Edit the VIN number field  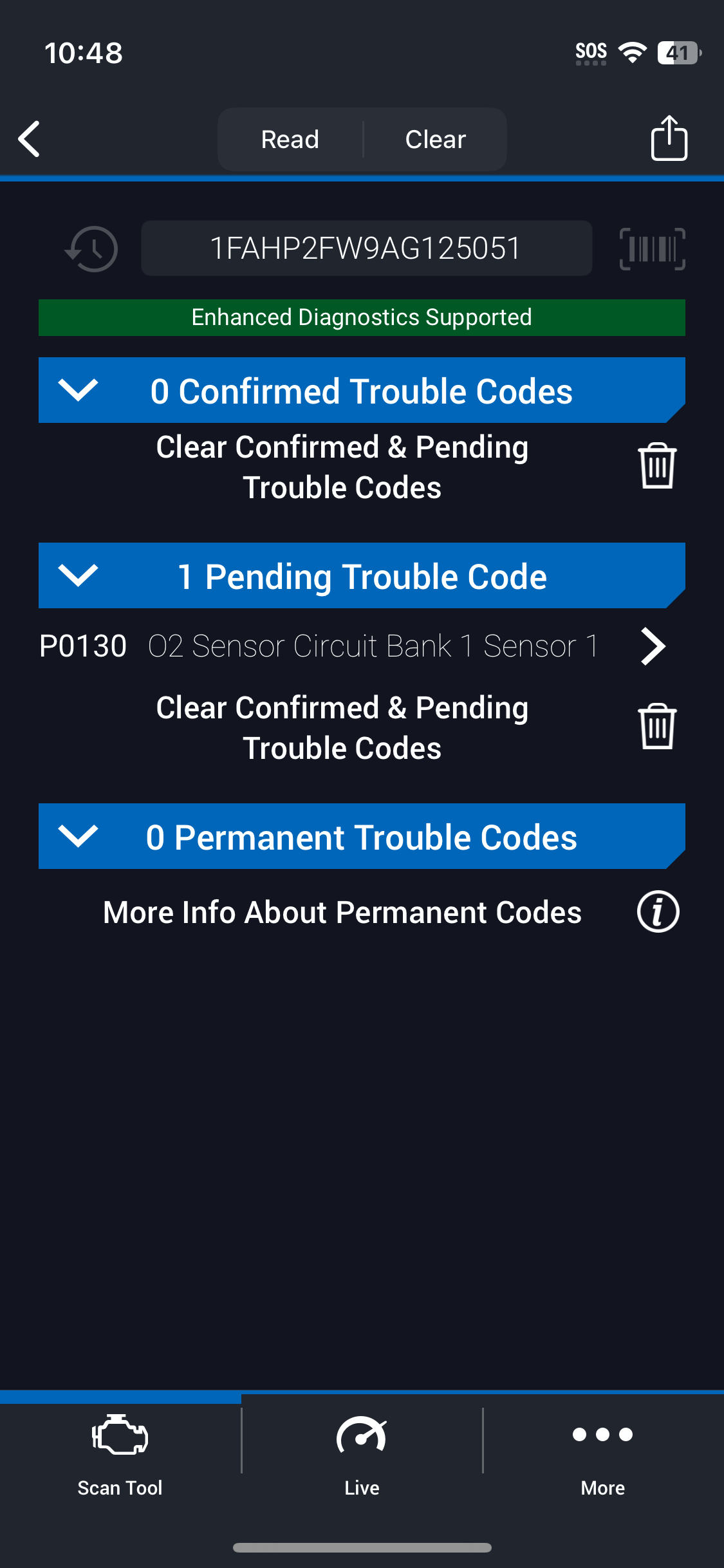pos(366,248)
